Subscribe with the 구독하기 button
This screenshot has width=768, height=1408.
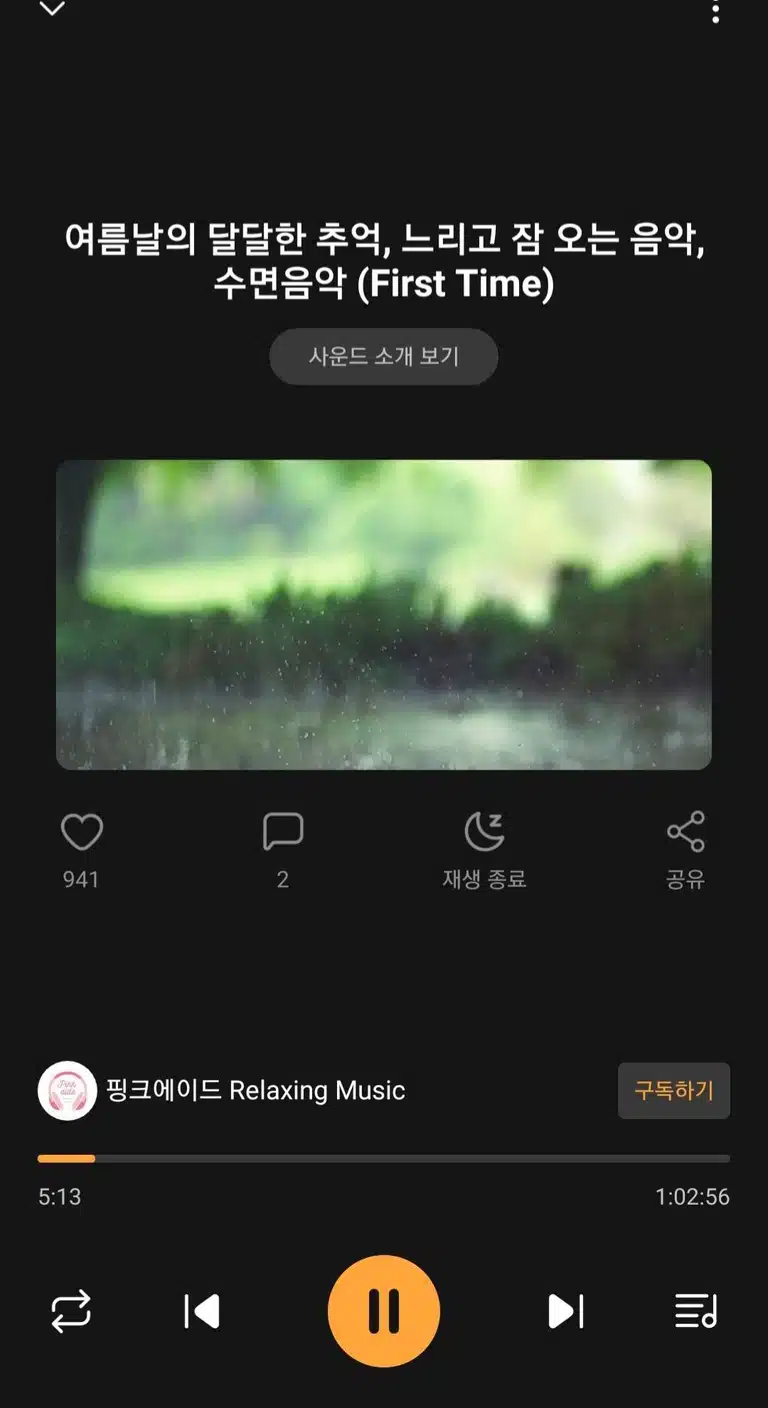(x=674, y=1090)
